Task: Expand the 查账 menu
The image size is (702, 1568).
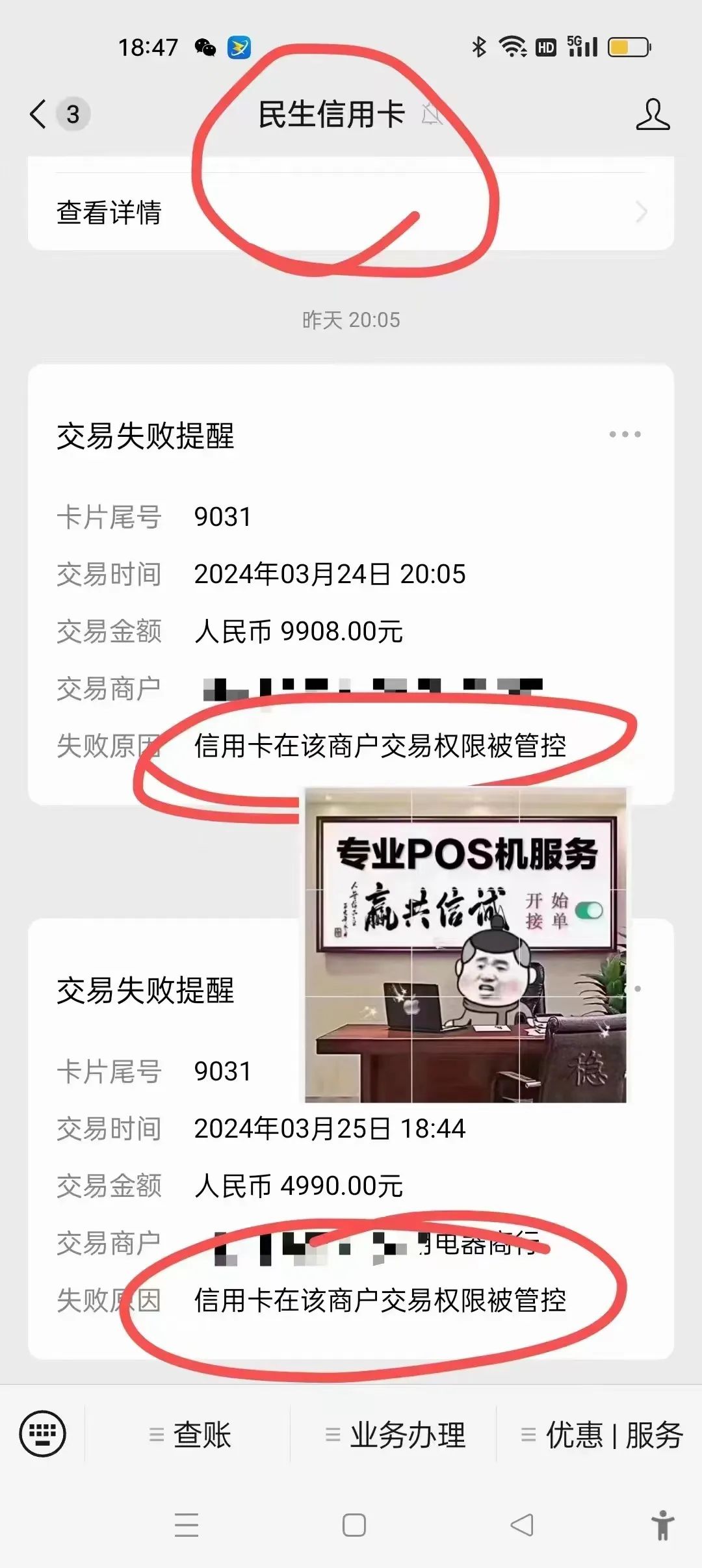Action: [x=190, y=1435]
